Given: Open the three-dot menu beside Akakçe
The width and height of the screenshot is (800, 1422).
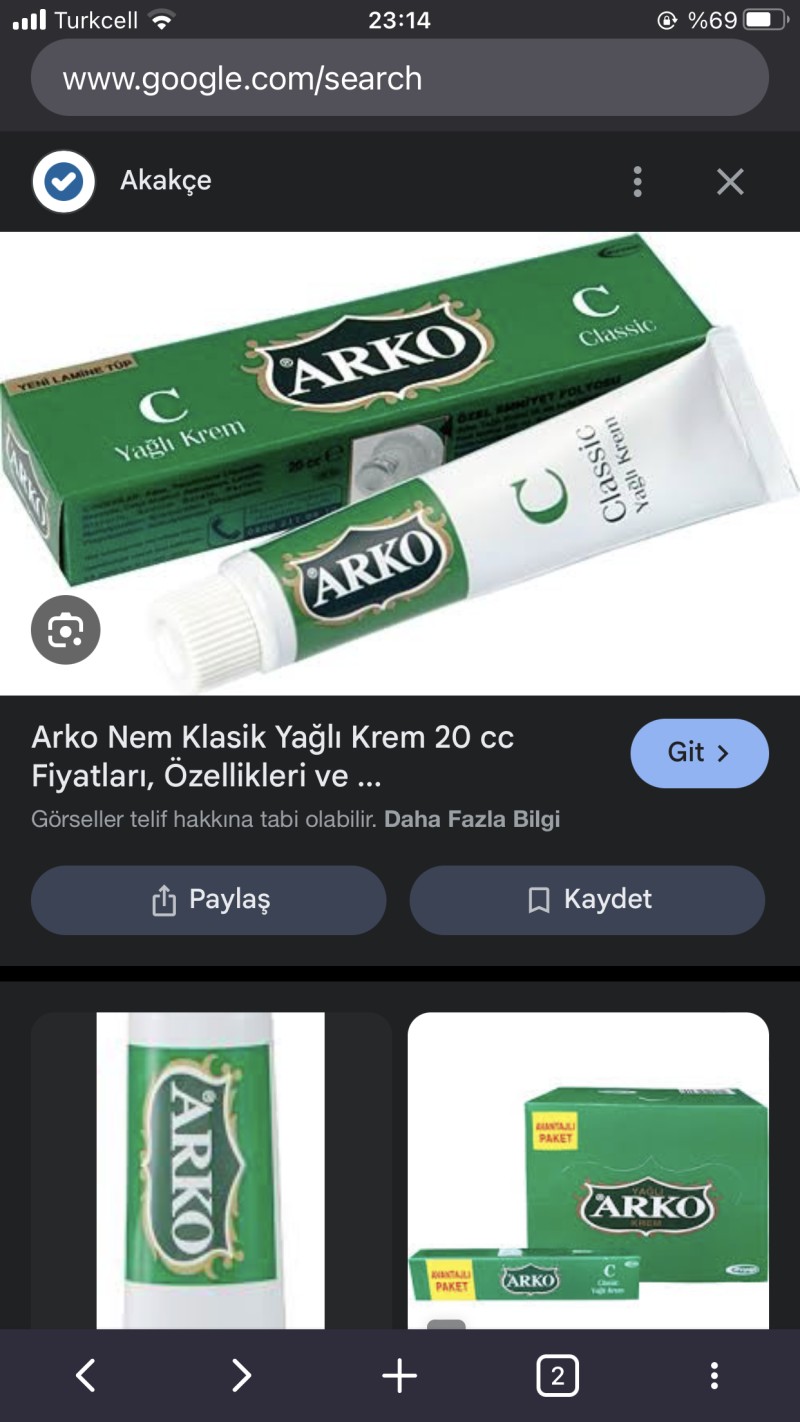Looking at the screenshot, I should coord(637,181).
